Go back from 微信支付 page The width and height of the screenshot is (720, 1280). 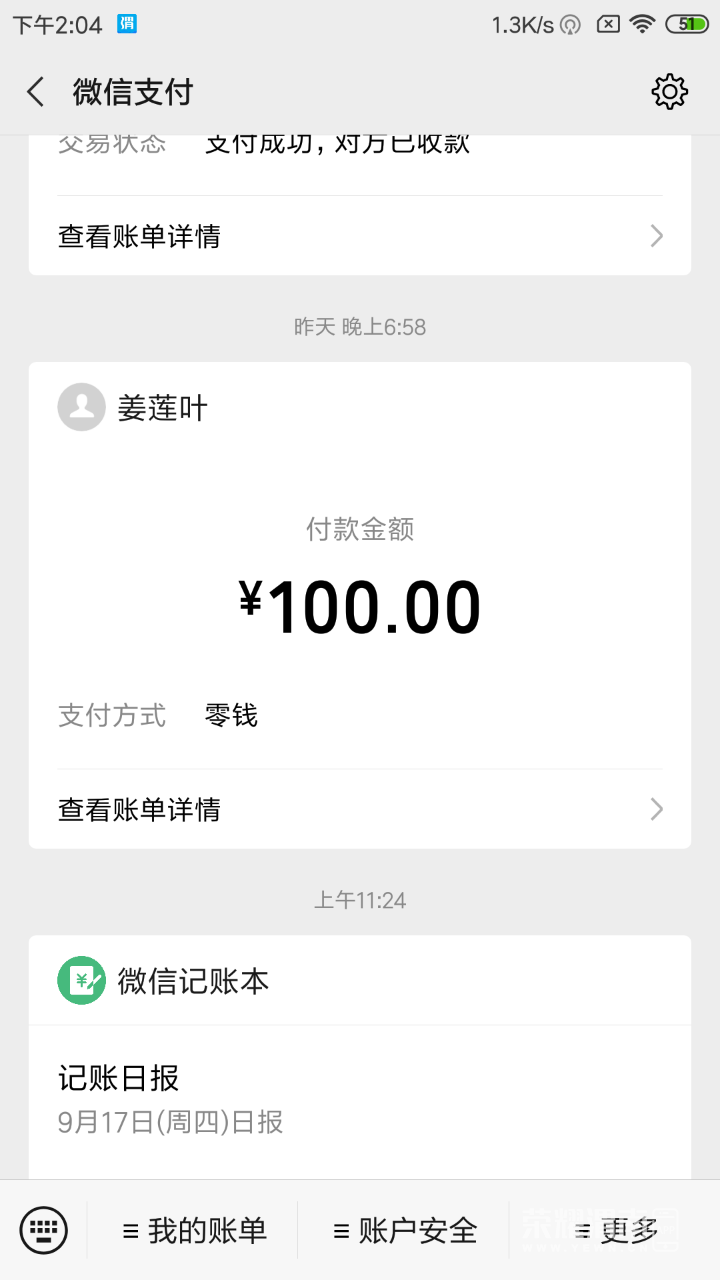[x=36, y=93]
